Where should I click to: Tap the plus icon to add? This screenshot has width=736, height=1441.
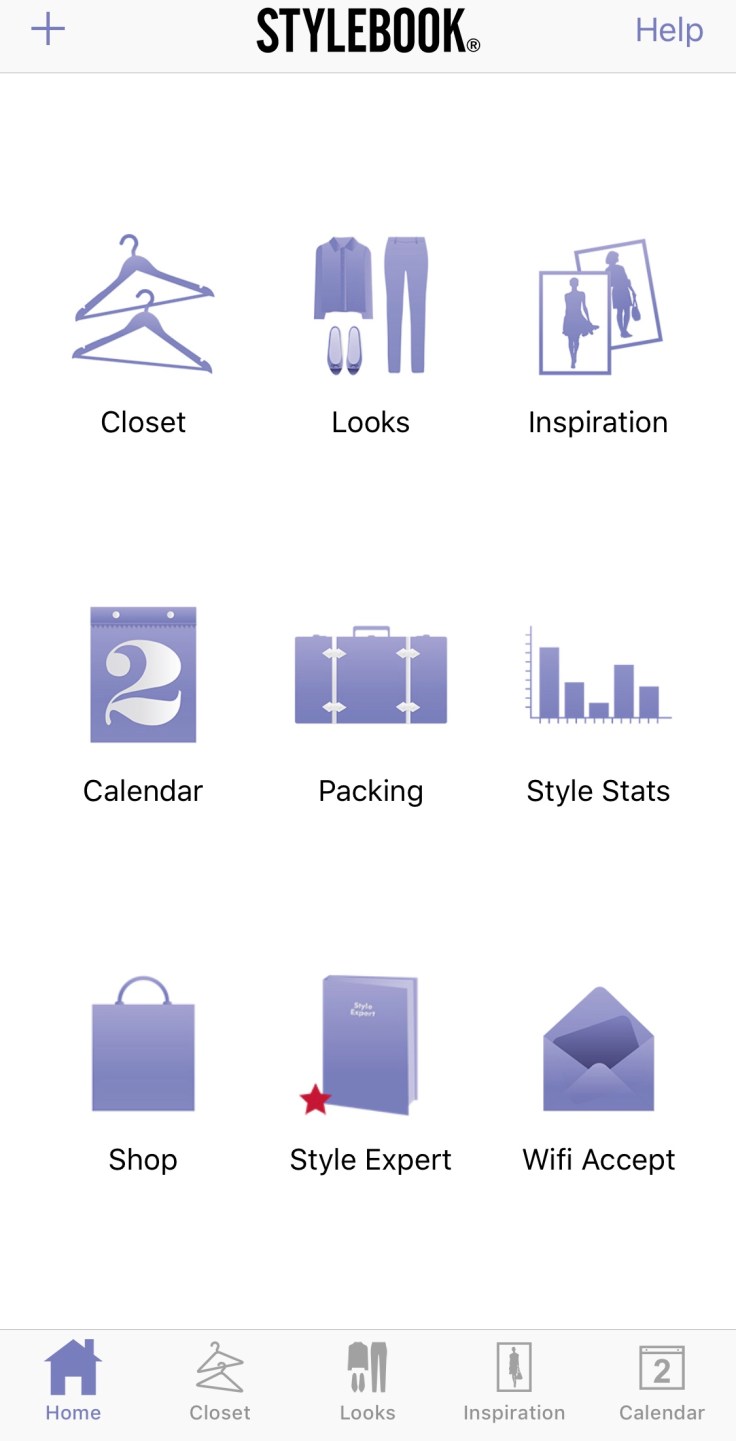(48, 30)
